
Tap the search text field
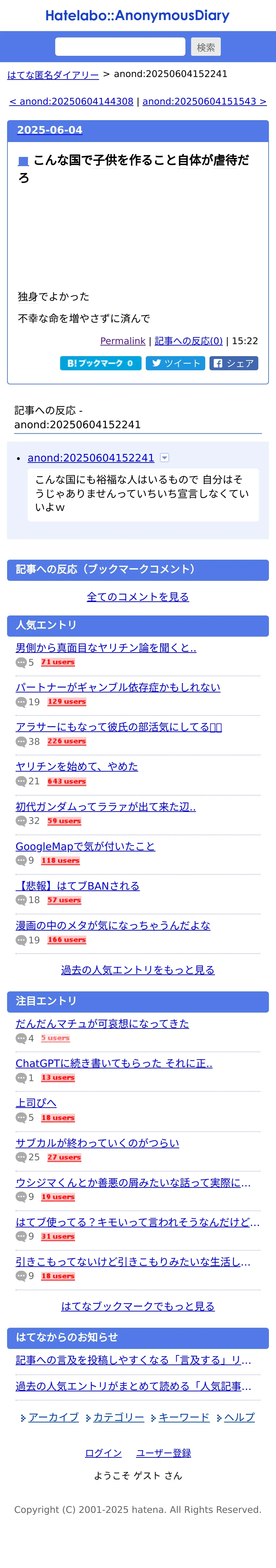[120, 47]
